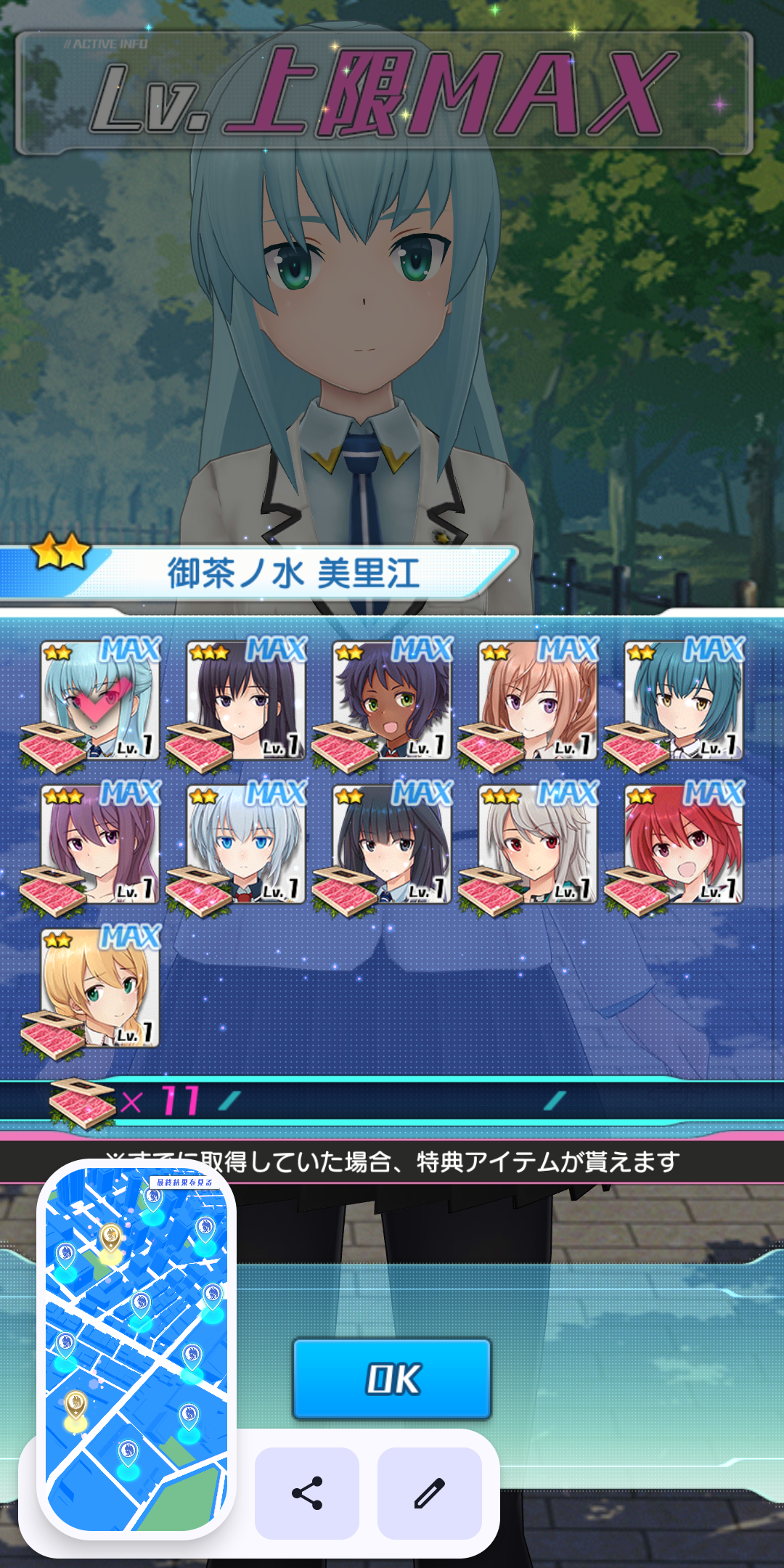
Task: Tap the OK button
Action: pos(392,1379)
